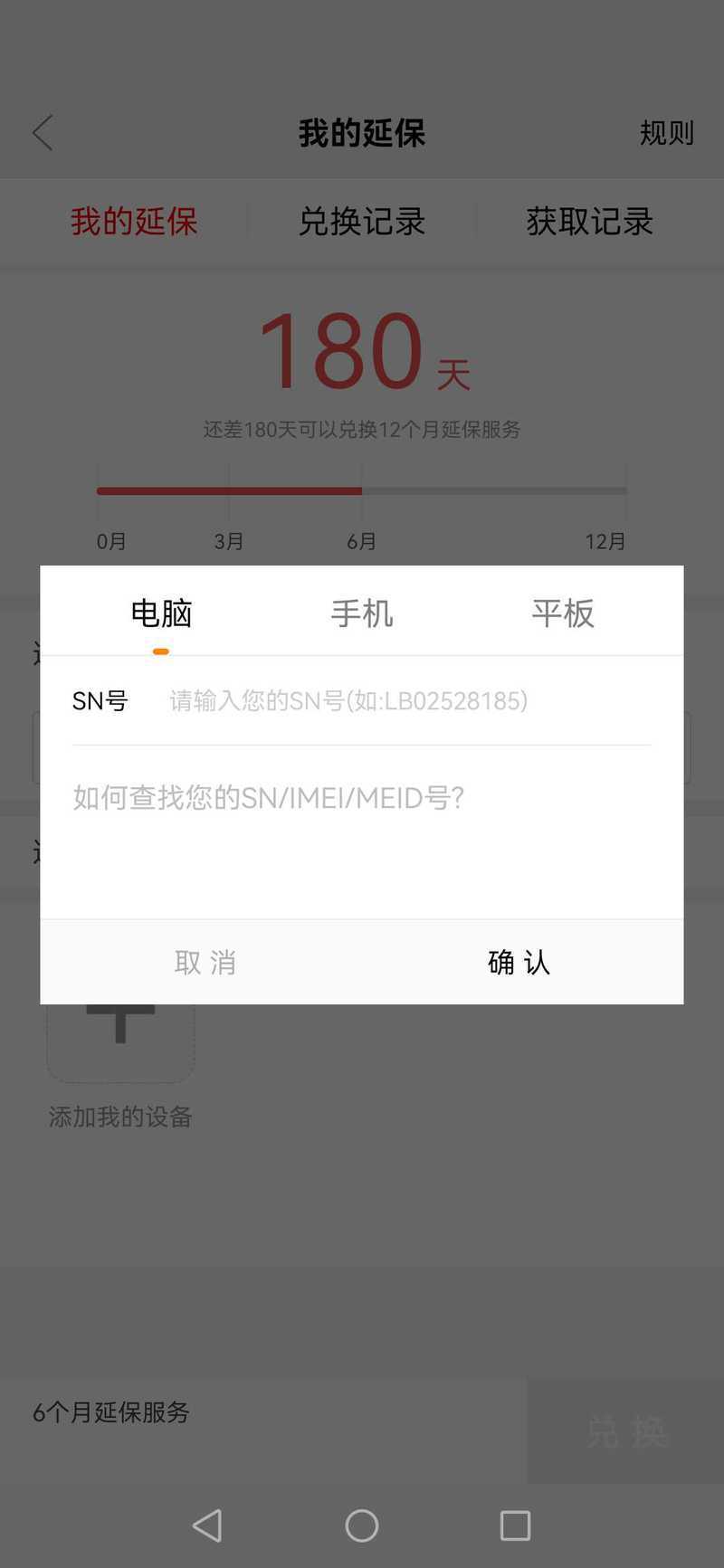
Task: Switch to the 手机 tab
Action: click(362, 613)
